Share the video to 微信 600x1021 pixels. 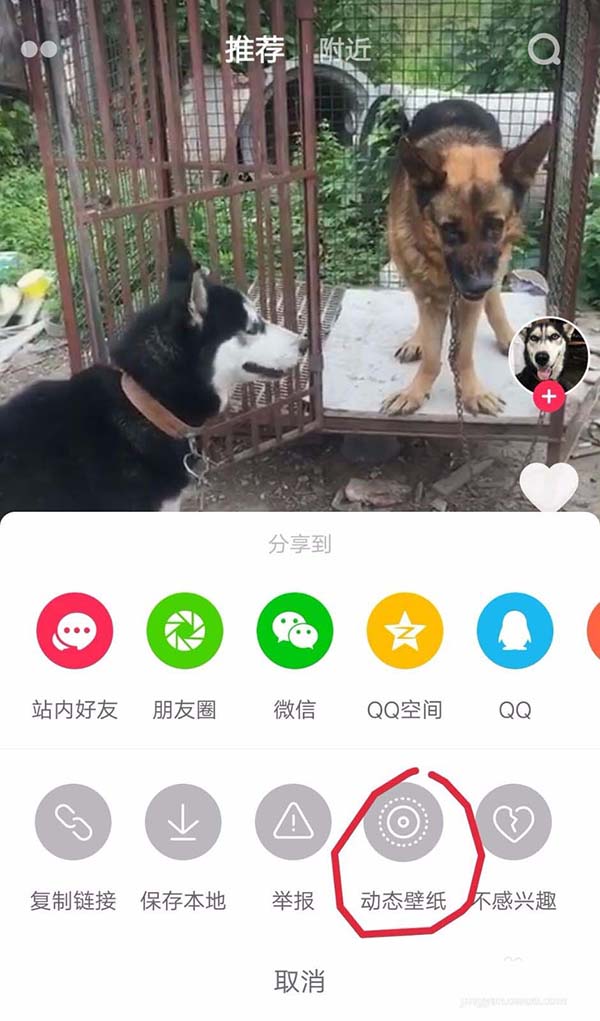(x=295, y=631)
